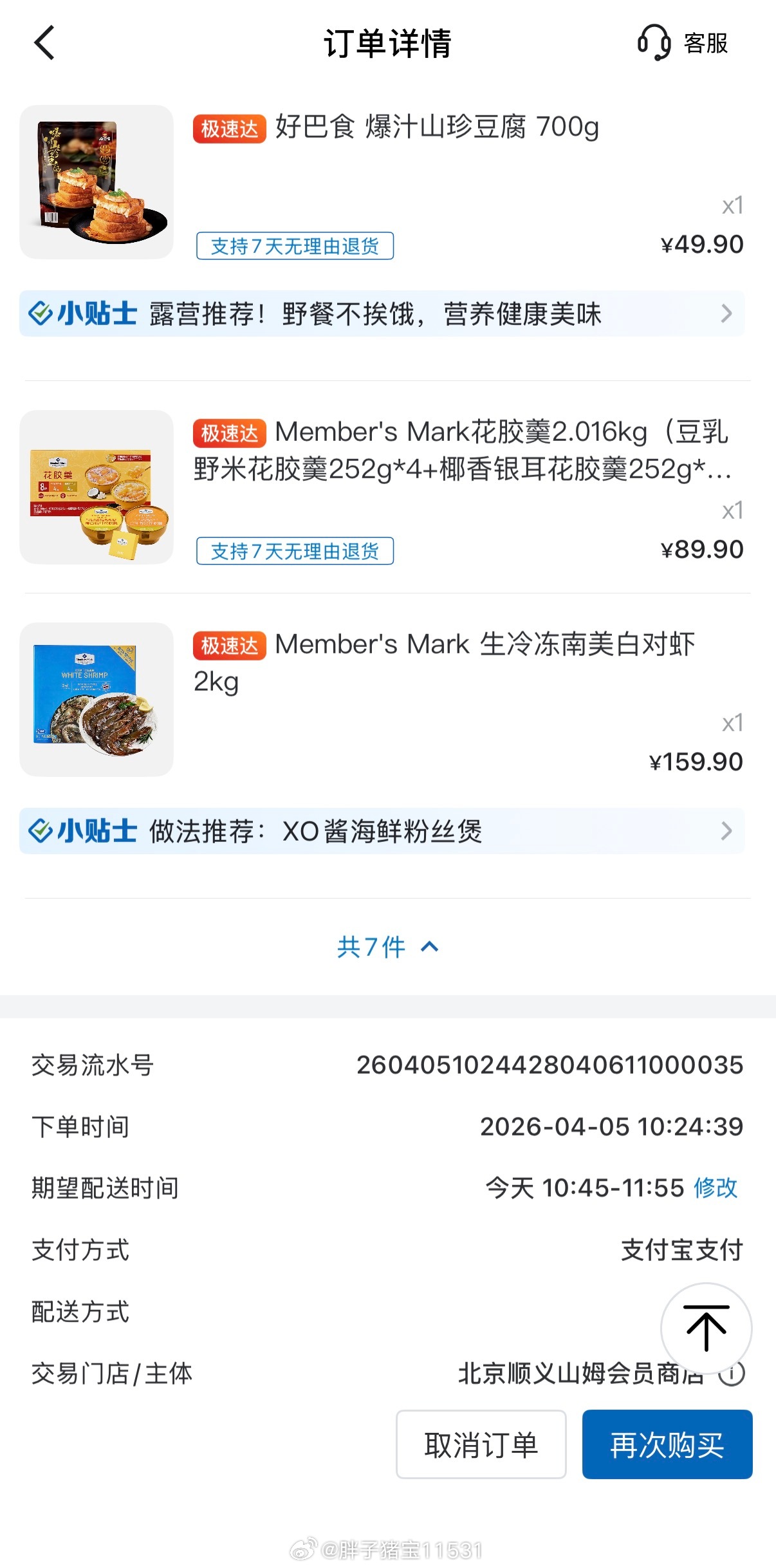Tap the 极速达 badge on the tofu item
Image resolution: width=776 pixels, height=1568 pixels.
228,129
